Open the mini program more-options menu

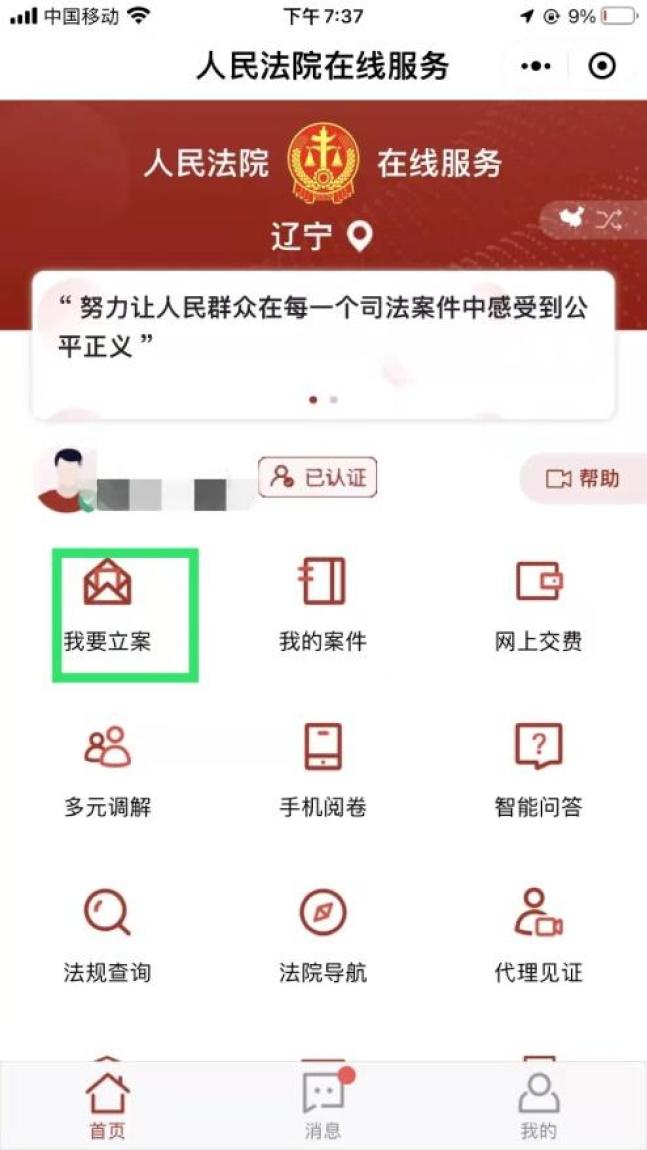[x=535, y=67]
